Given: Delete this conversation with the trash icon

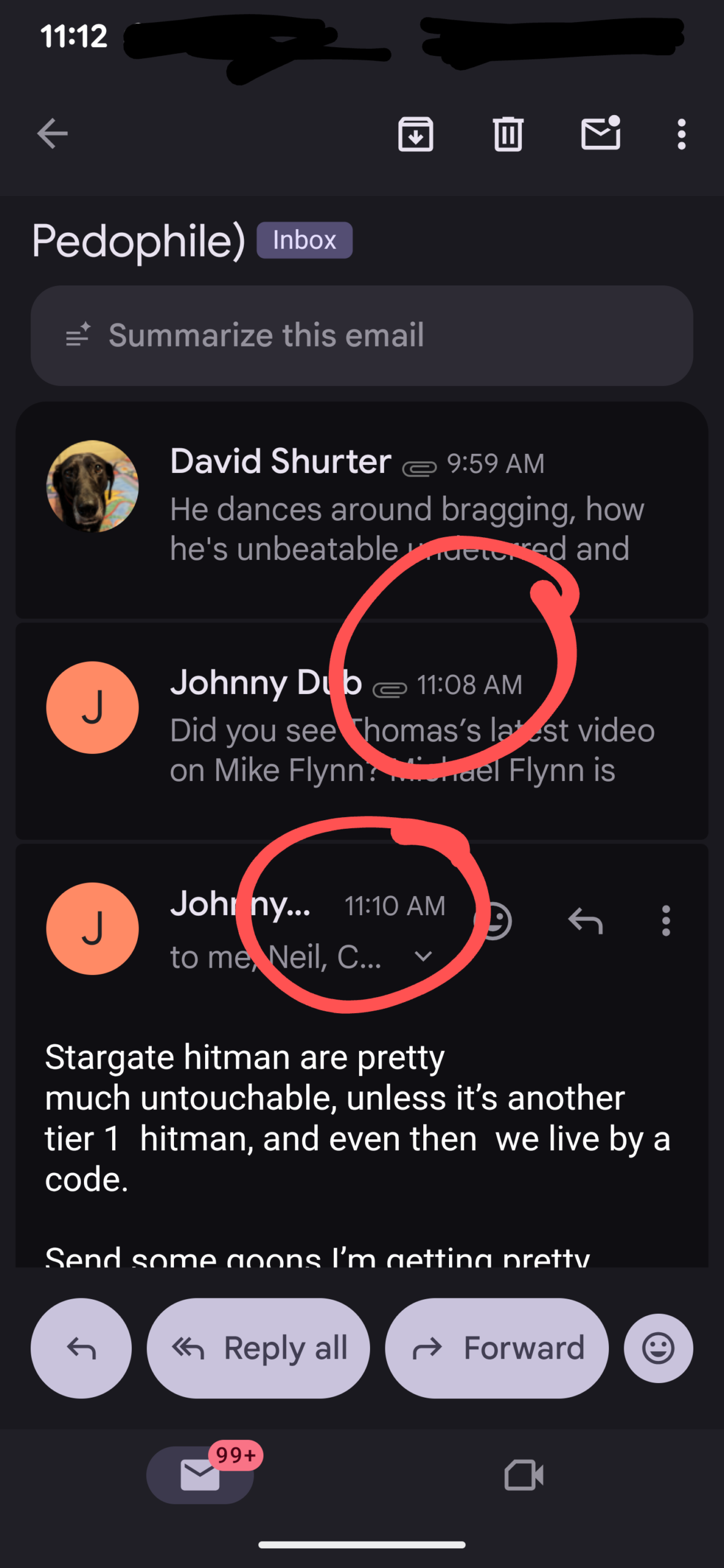Looking at the screenshot, I should tap(508, 134).
